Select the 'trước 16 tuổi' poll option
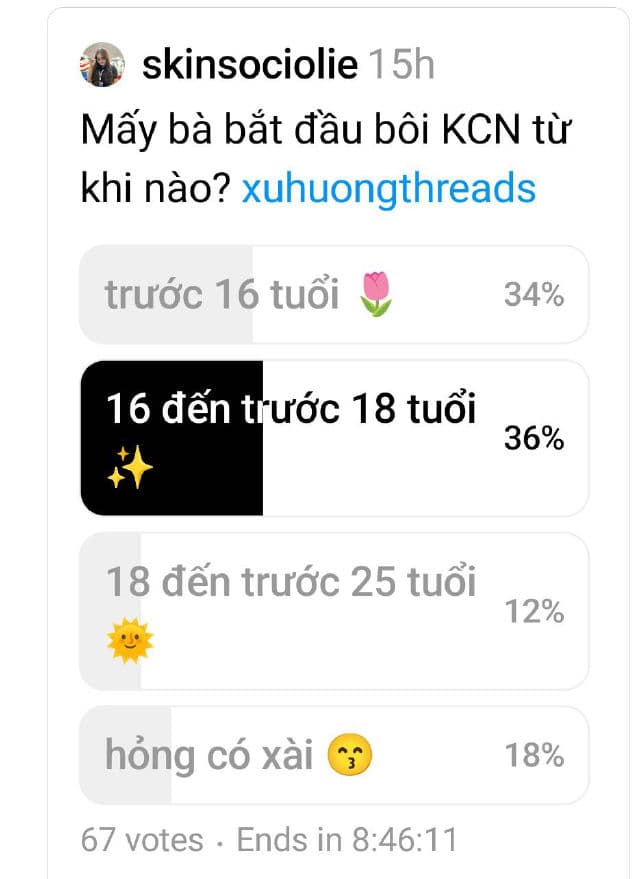Viewport: 640px width, 879px height. (334, 295)
